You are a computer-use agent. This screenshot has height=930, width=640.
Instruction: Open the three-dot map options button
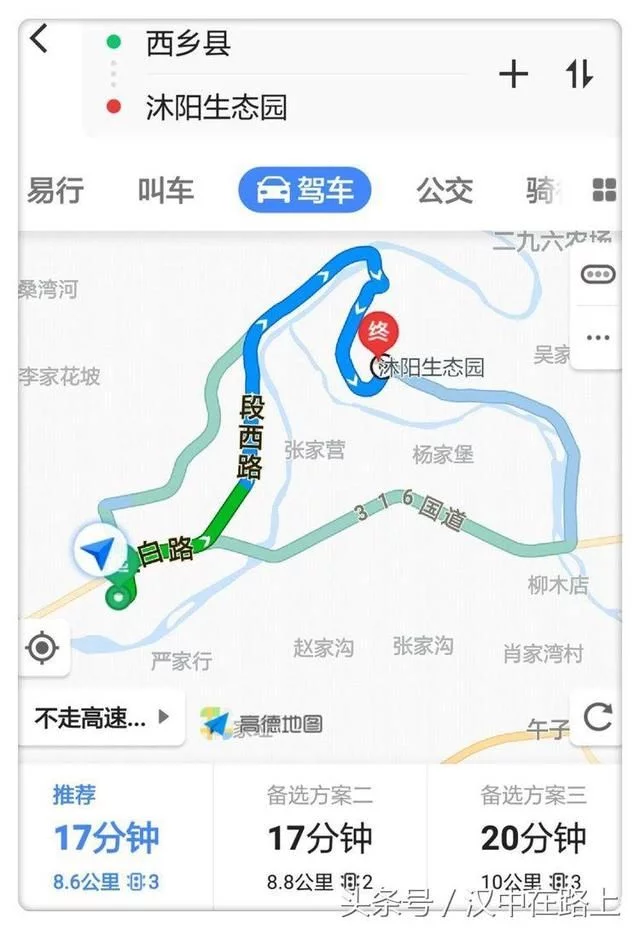[598, 338]
